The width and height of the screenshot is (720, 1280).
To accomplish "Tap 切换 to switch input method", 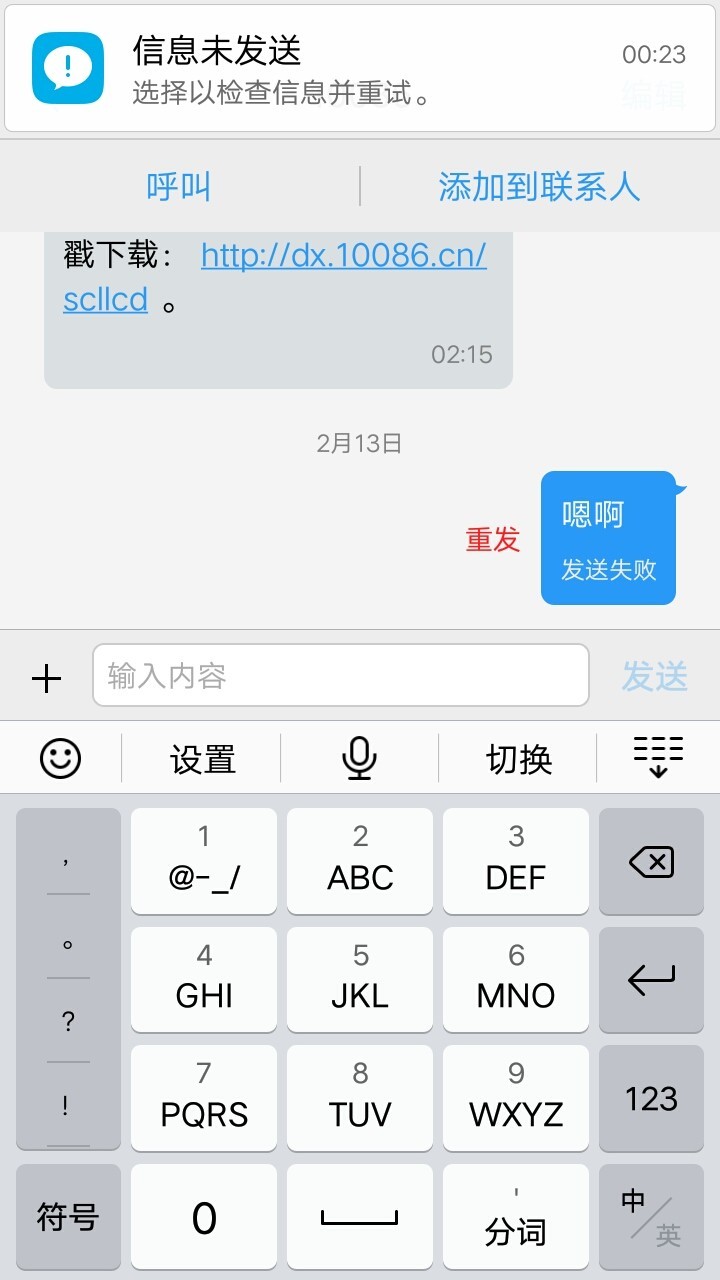I will 518,760.
